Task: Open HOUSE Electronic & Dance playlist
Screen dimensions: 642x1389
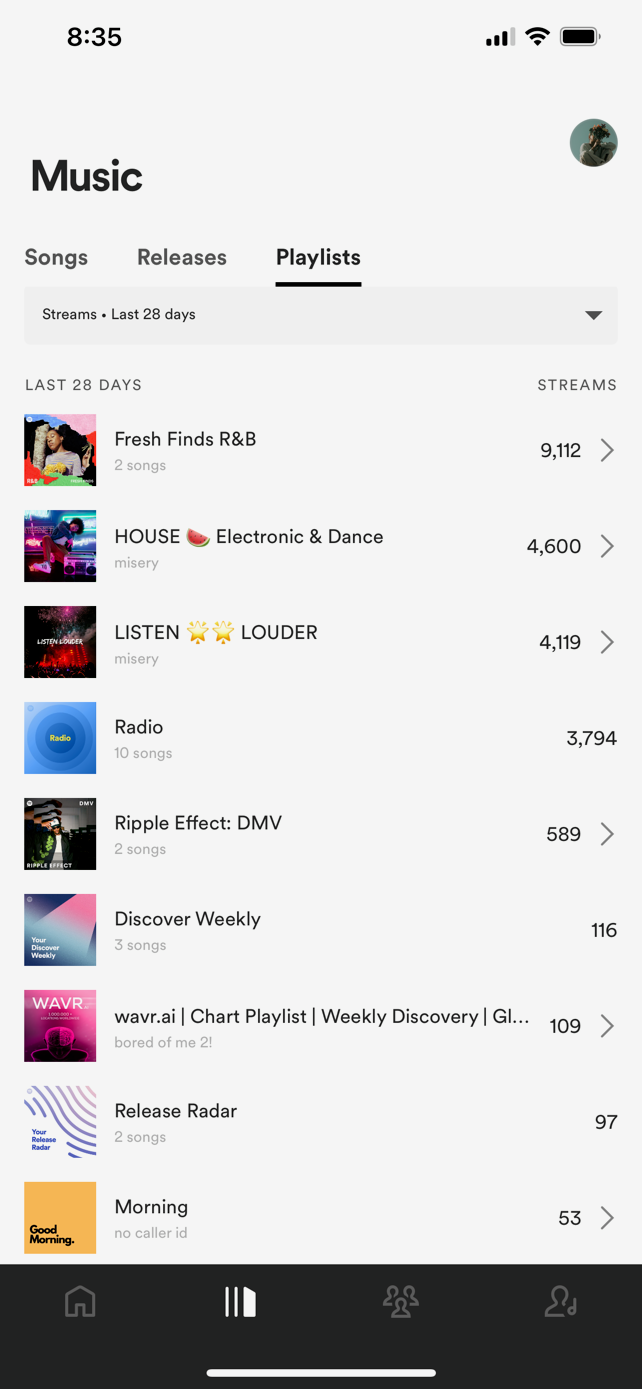Action: [320, 546]
